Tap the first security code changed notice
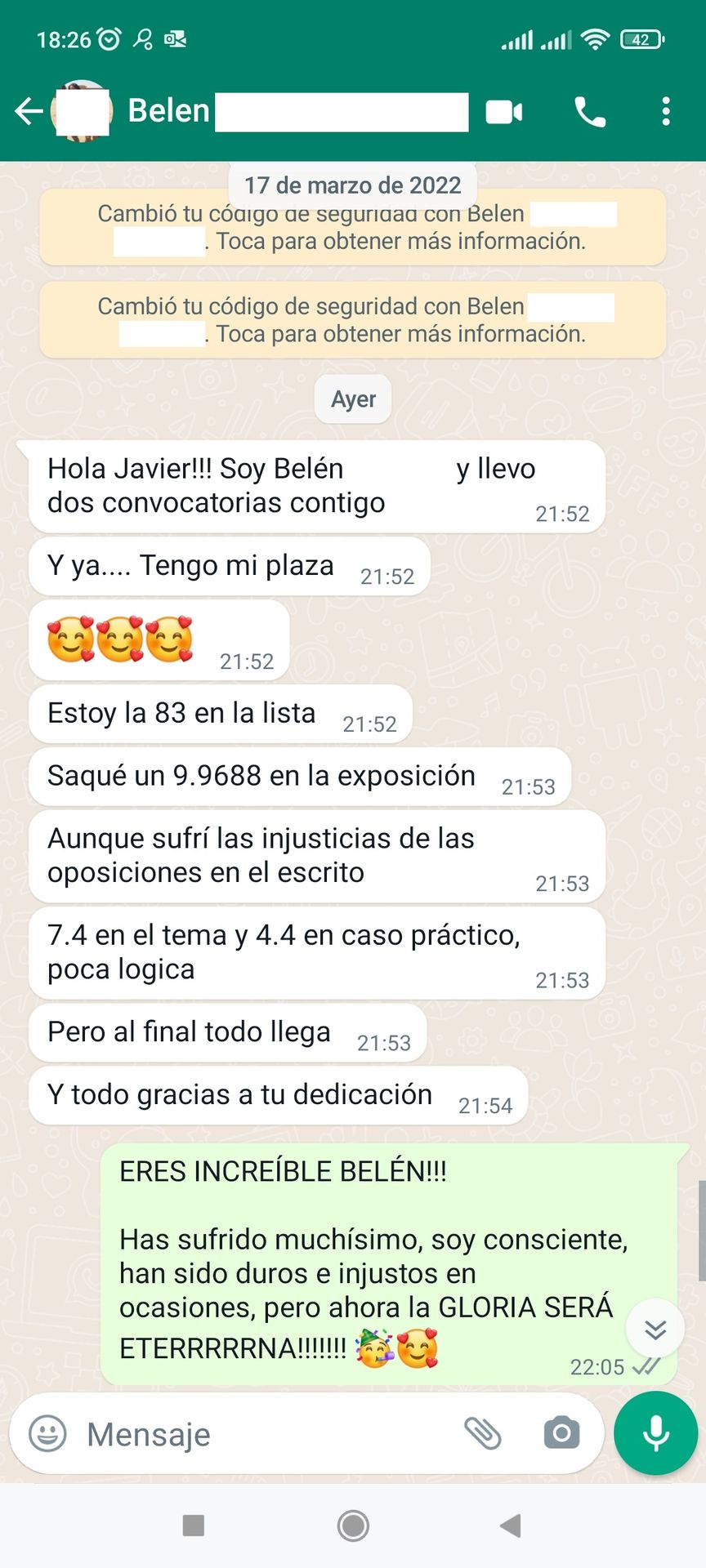Viewport: 706px width, 1568px height. pos(353,228)
